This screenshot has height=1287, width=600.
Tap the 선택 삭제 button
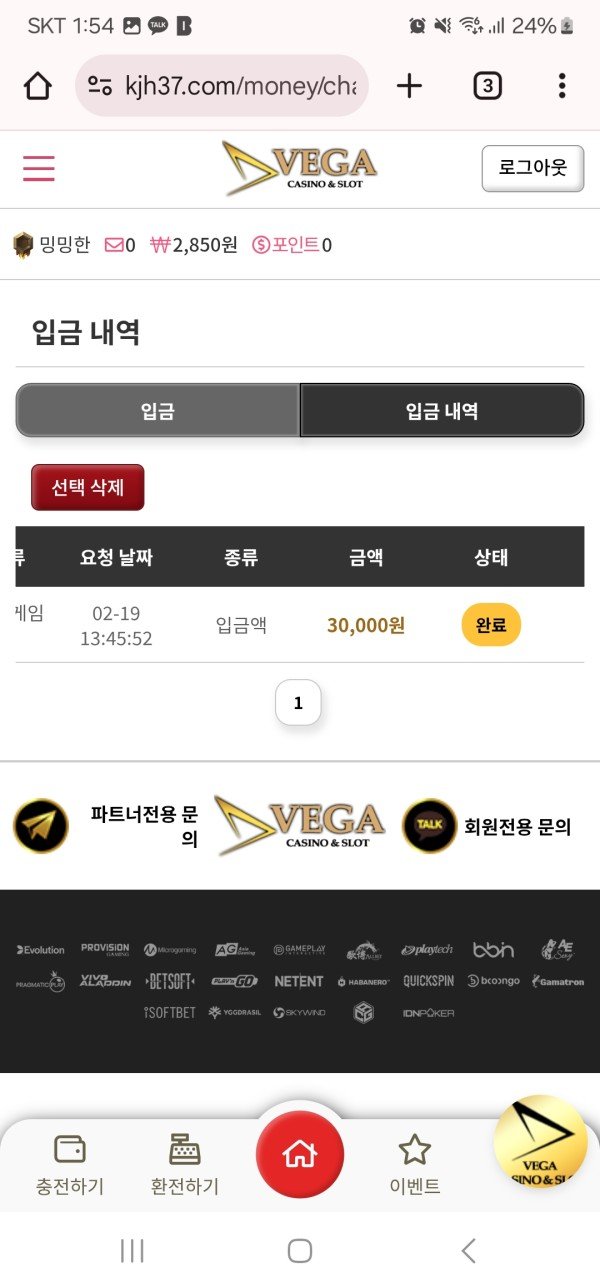(88, 487)
